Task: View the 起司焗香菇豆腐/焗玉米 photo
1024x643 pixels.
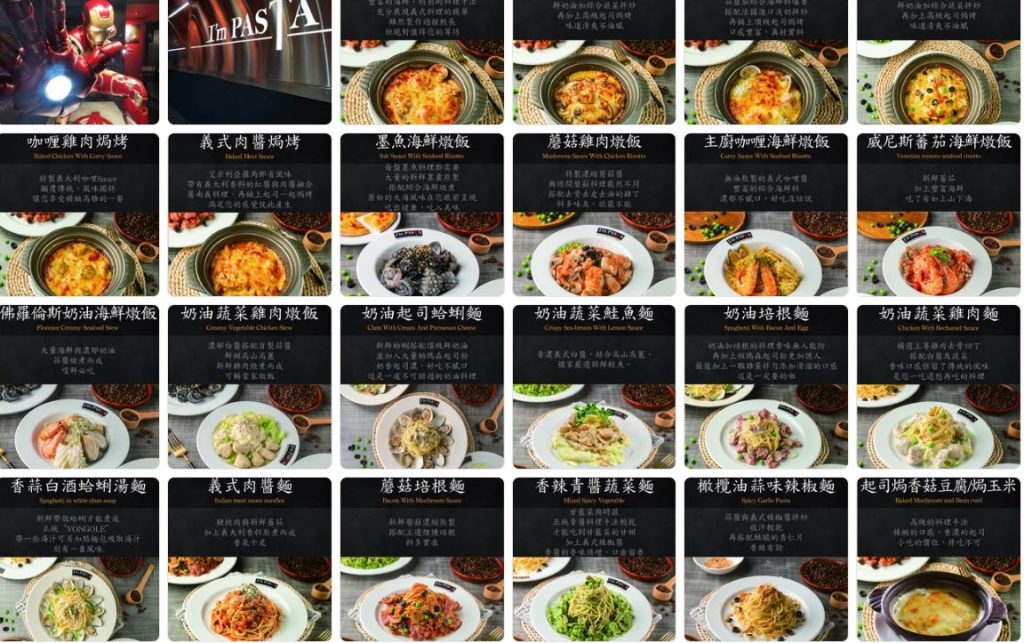Action: coord(938,558)
